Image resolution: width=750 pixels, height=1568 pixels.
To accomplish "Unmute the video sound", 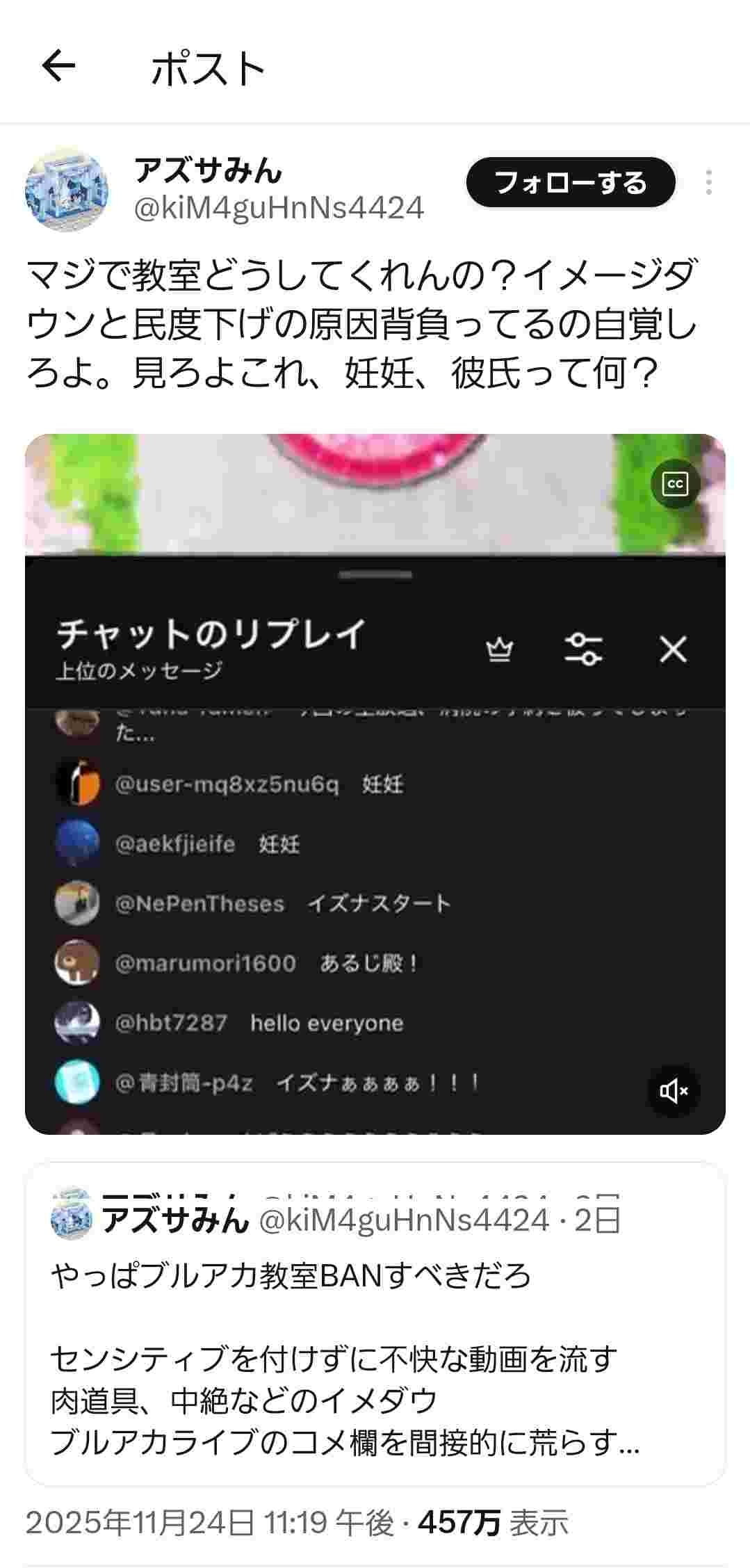I will (x=673, y=1091).
